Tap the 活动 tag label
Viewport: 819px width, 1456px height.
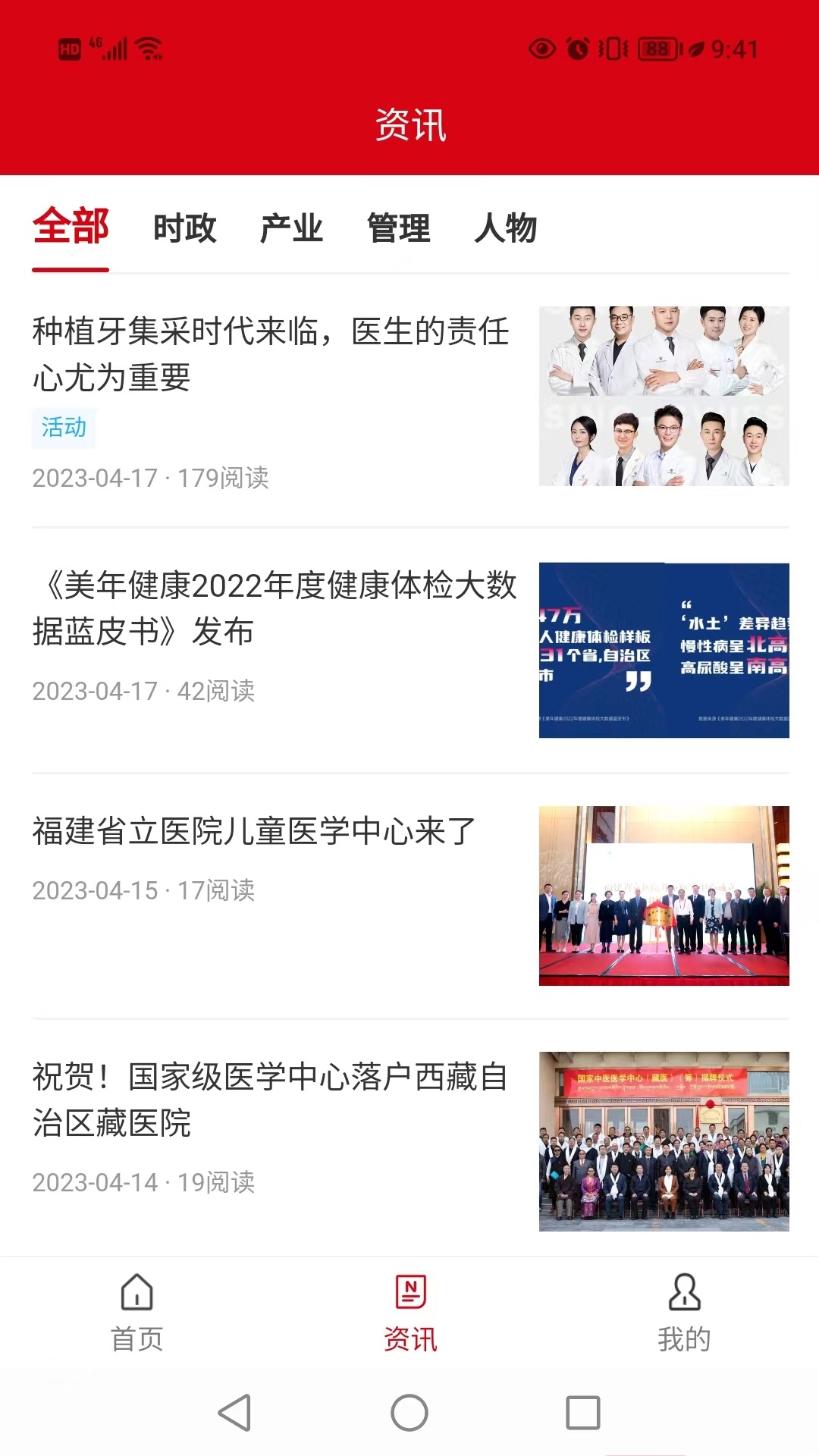point(64,428)
